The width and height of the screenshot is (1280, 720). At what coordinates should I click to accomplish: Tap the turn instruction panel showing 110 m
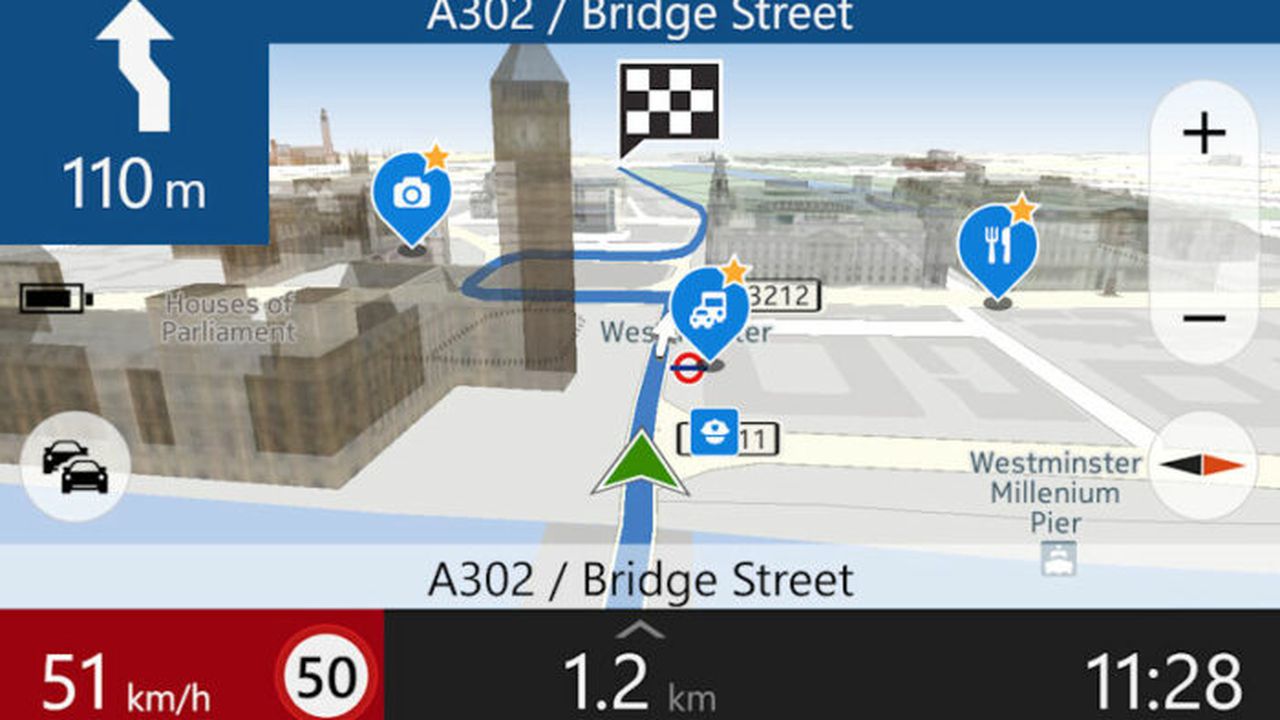(134, 122)
